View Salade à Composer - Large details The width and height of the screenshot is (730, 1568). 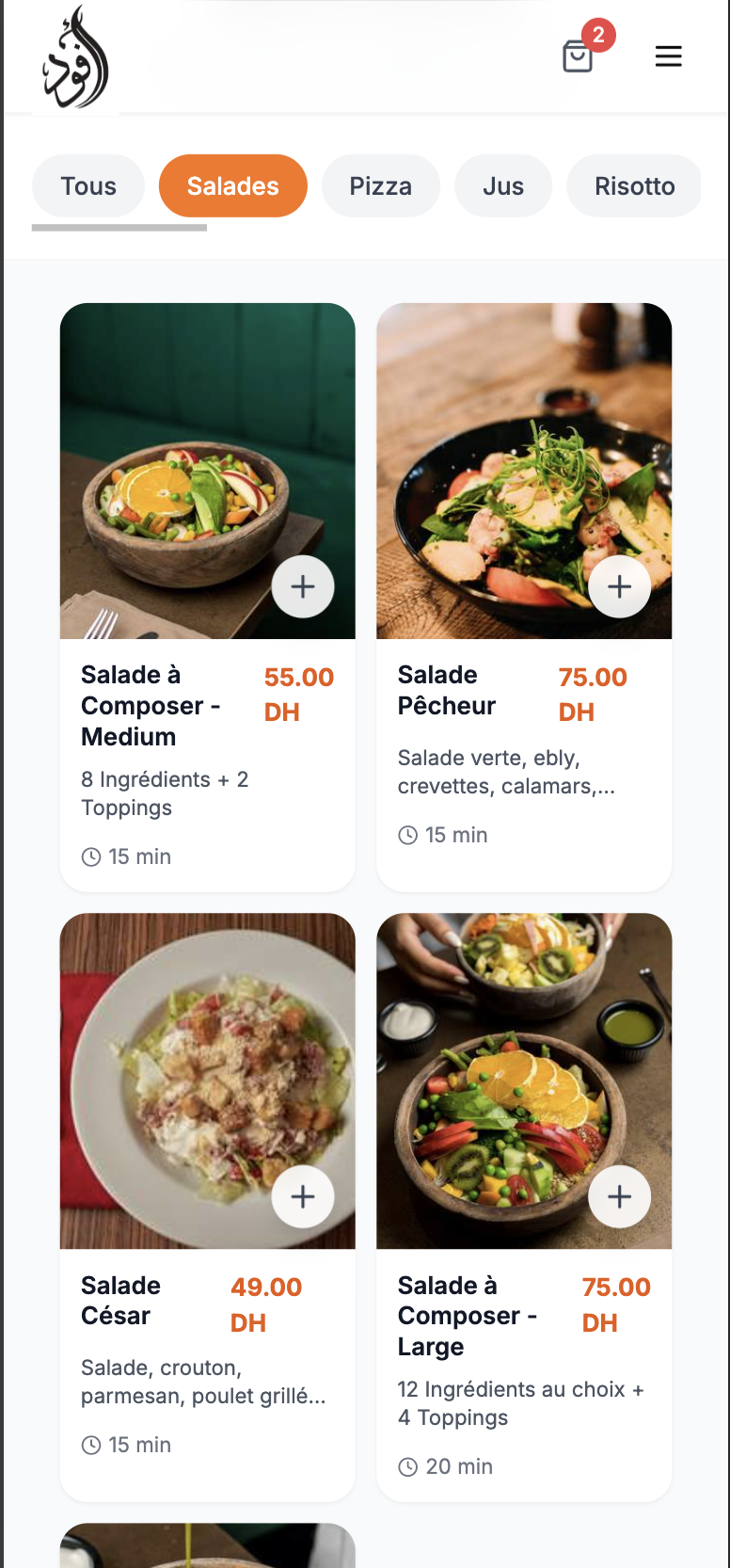tap(467, 1316)
